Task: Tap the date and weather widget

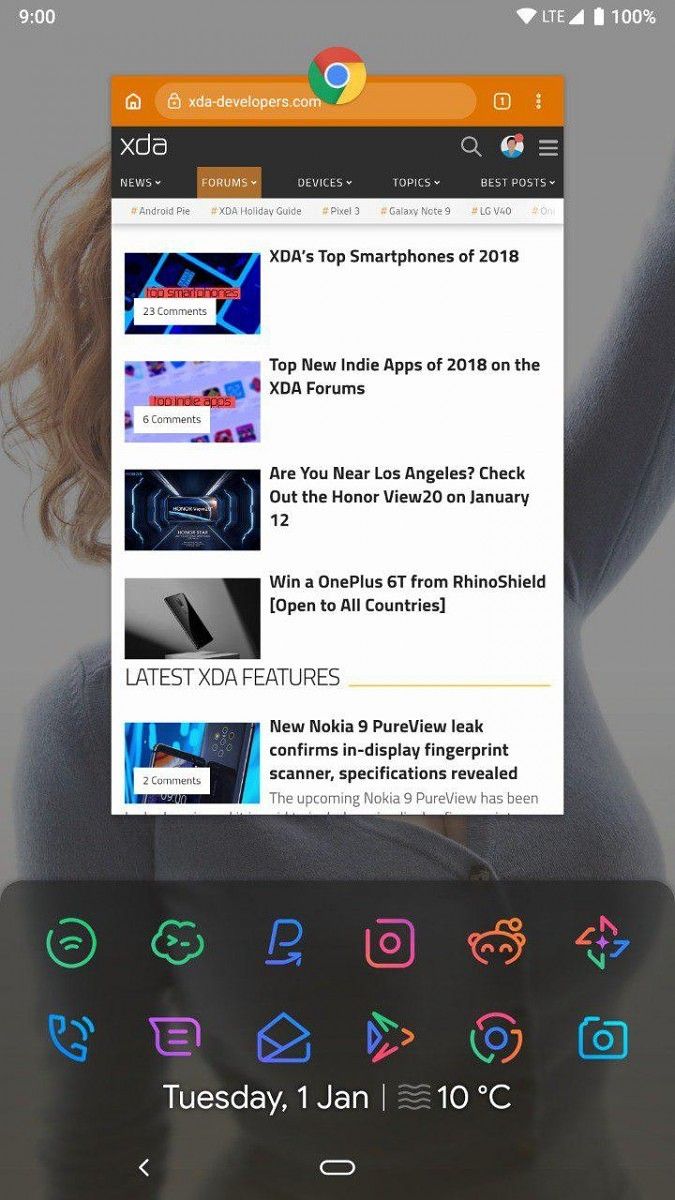Action: click(337, 1097)
